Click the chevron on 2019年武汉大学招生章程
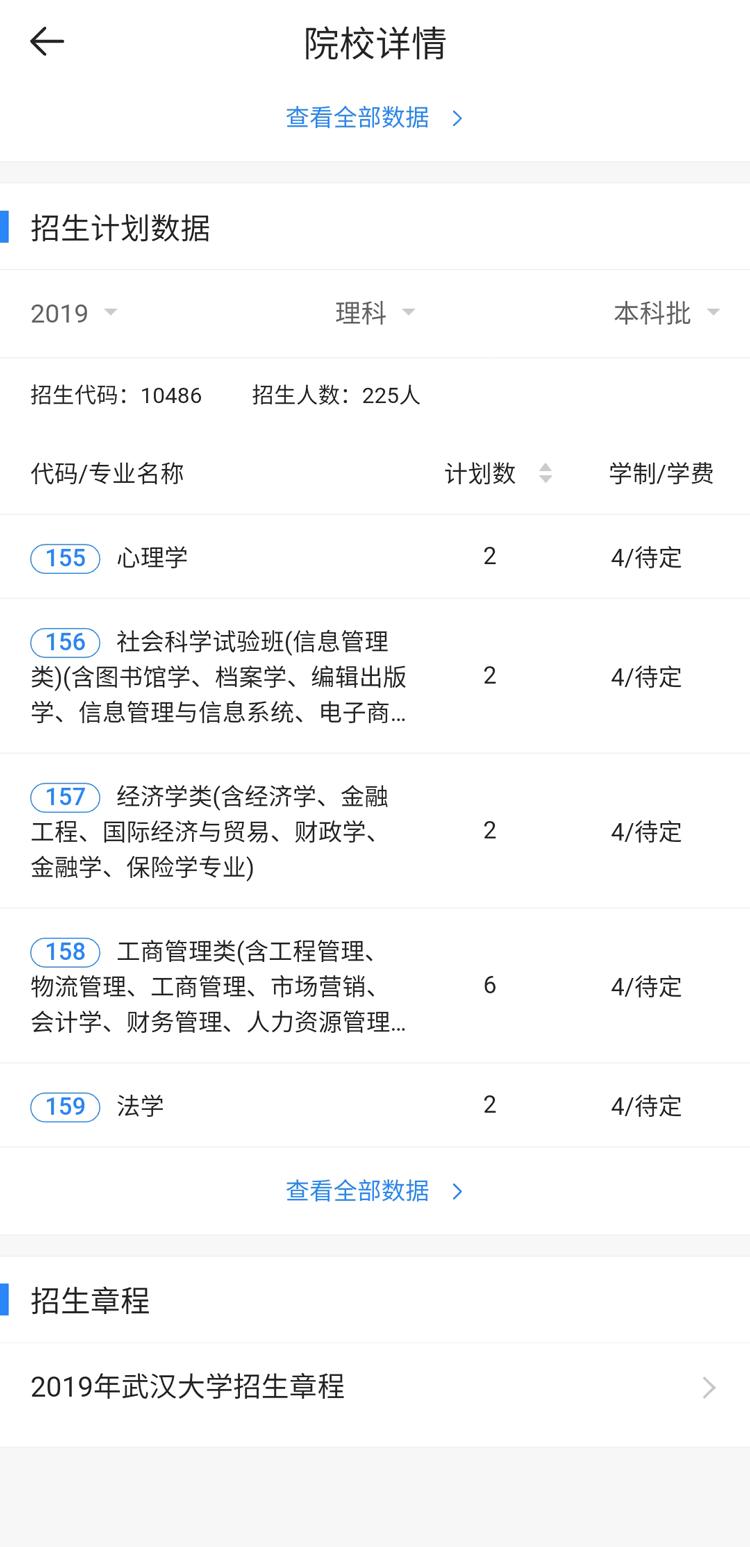This screenshot has height=1547, width=750. 710,1388
